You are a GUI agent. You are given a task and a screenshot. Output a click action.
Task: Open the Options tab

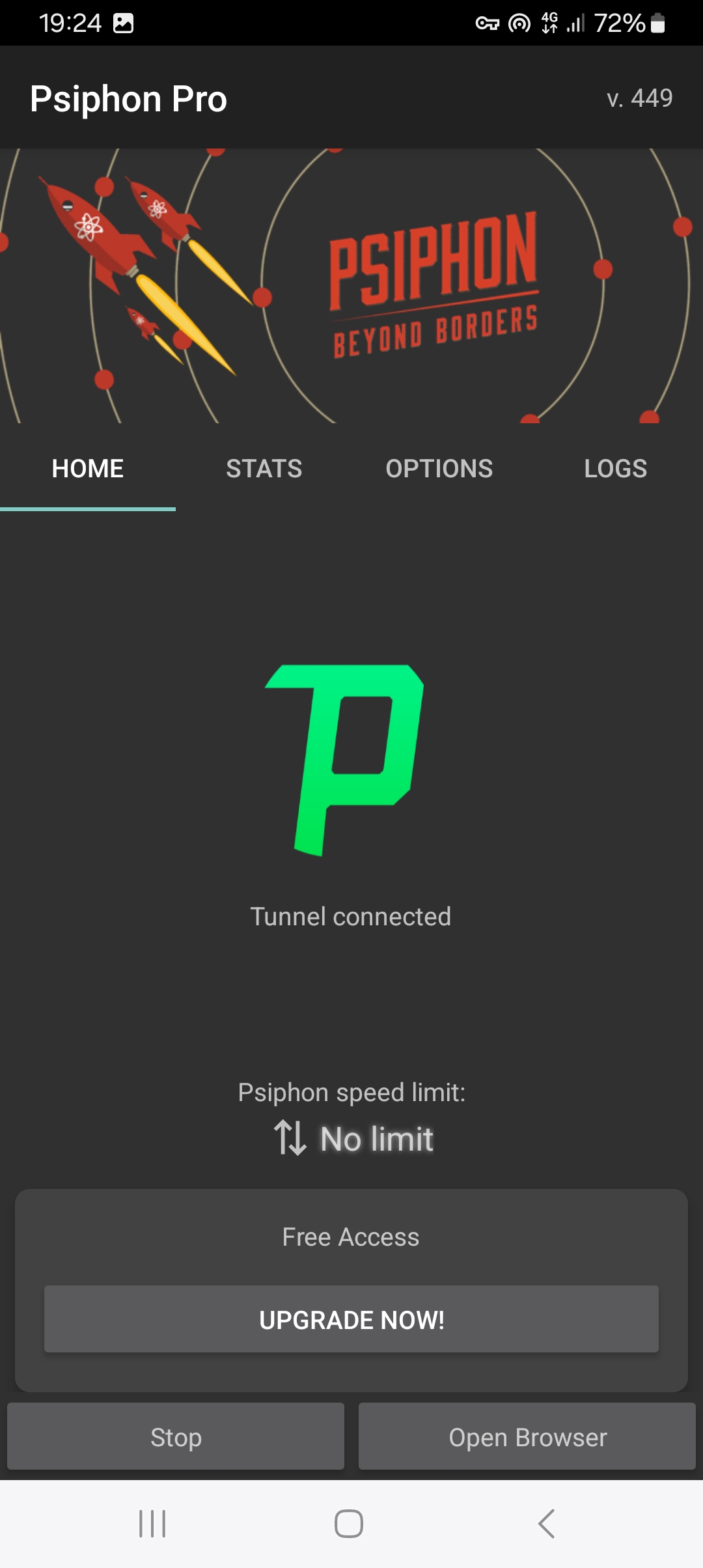tap(439, 469)
